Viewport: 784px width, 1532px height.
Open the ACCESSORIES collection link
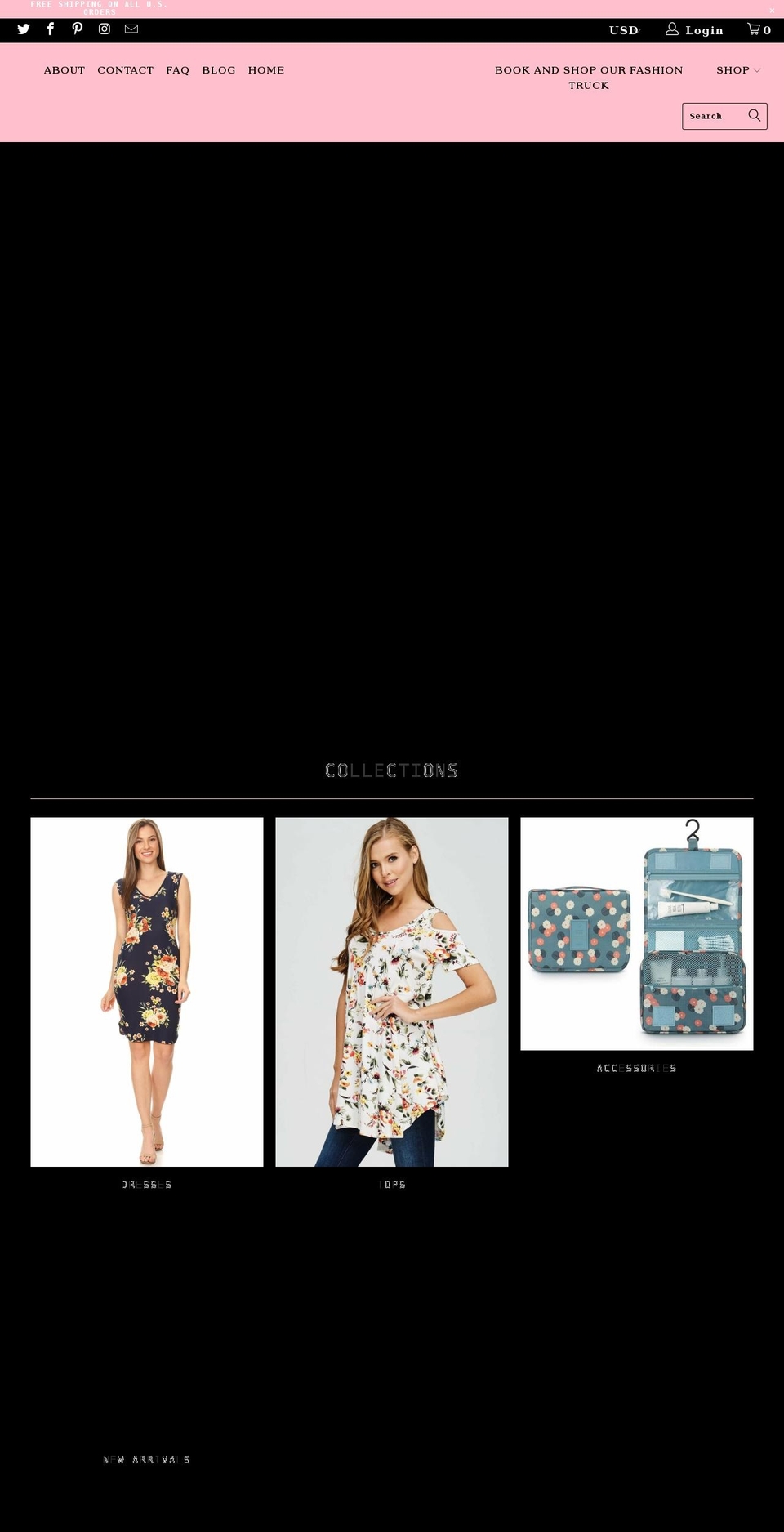(x=636, y=1067)
